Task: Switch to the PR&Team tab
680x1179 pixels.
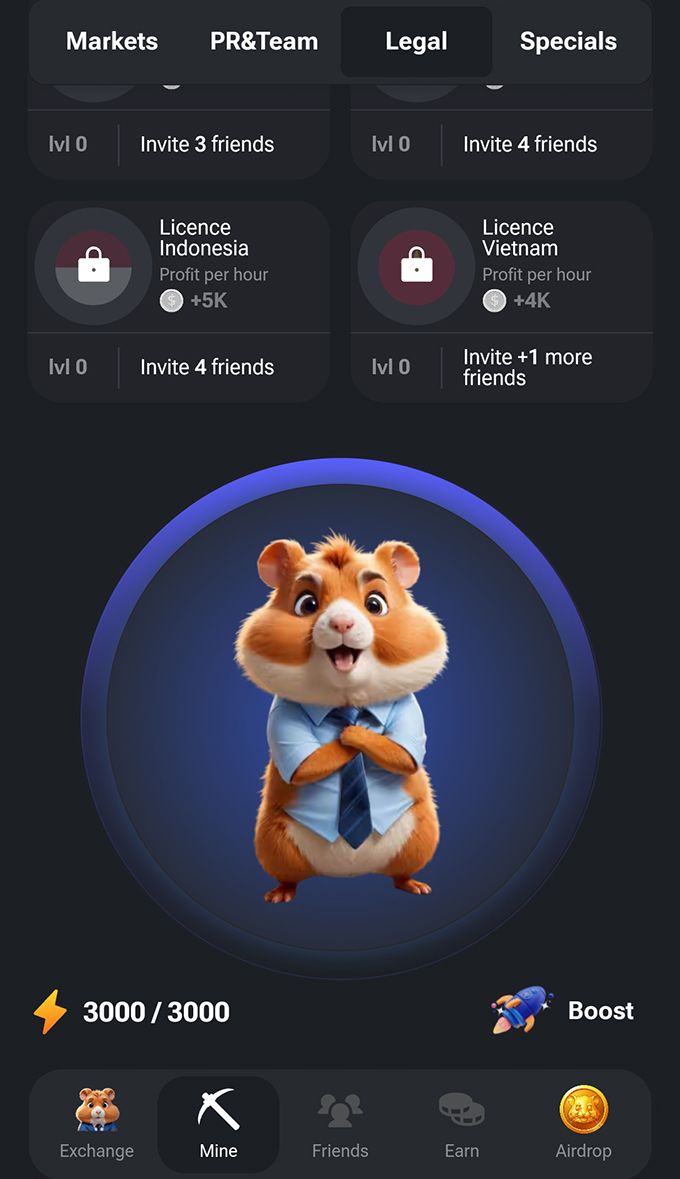Action: click(x=264, y=42)
